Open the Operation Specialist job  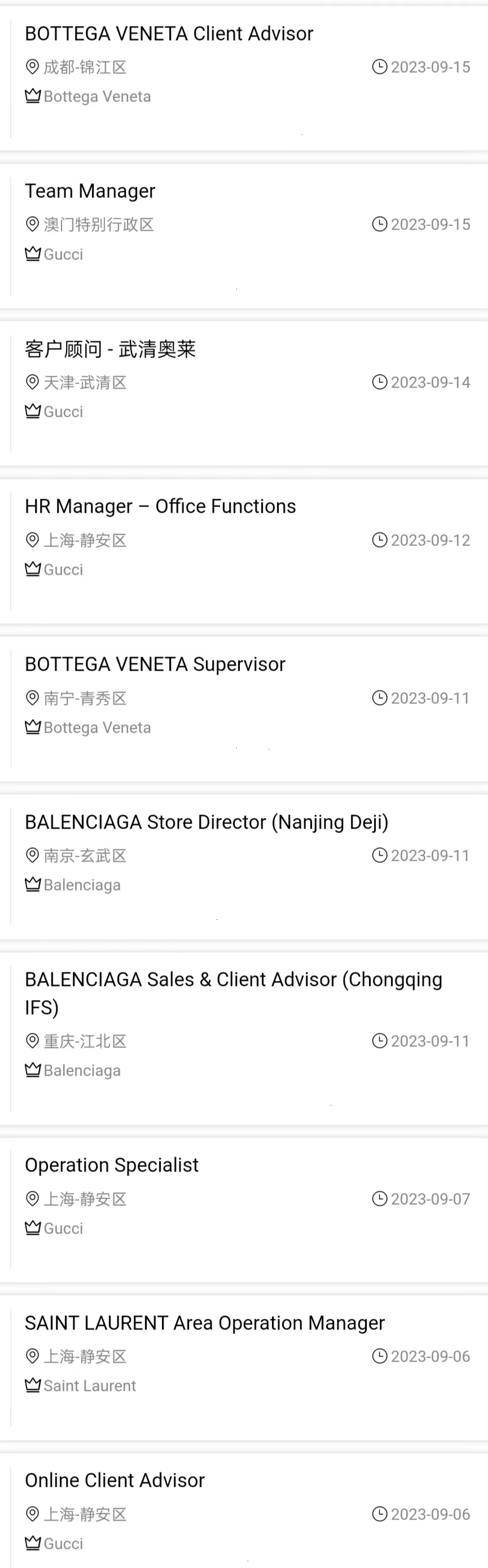pyautogui.click(x=111, y=1165)
